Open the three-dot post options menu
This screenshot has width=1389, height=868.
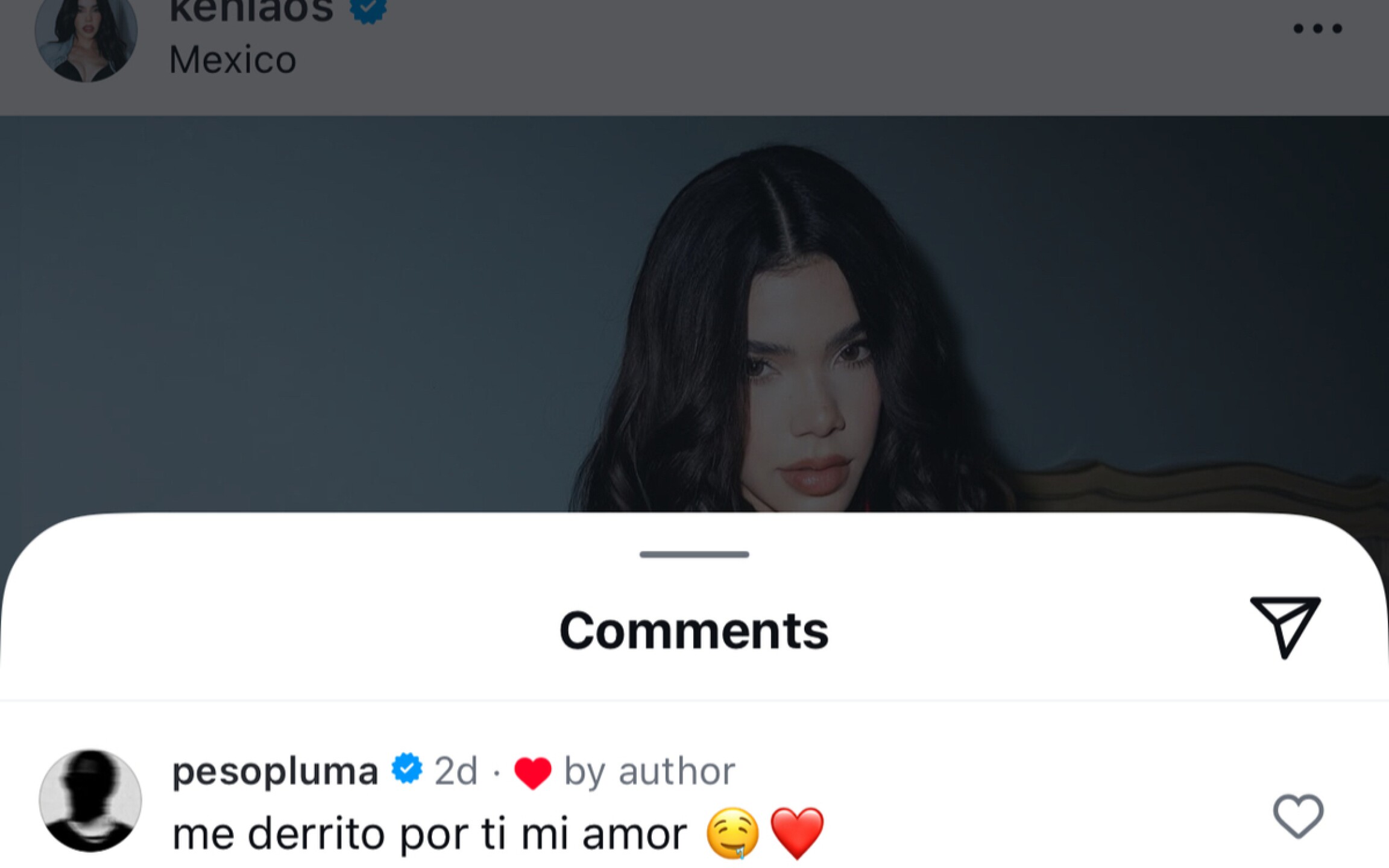pos(1317,28)
